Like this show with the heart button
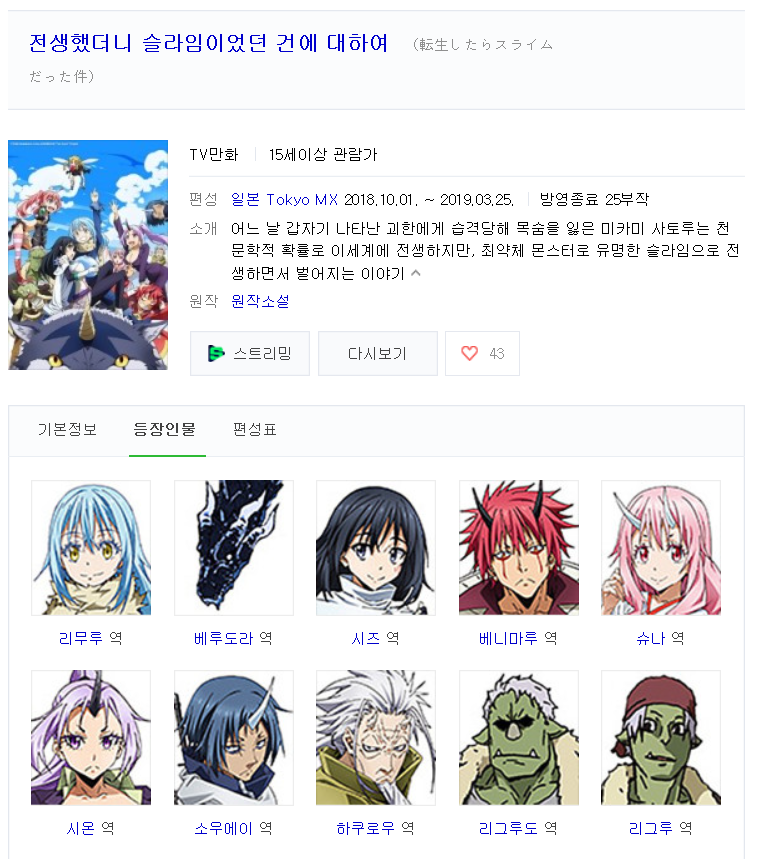 481,354
